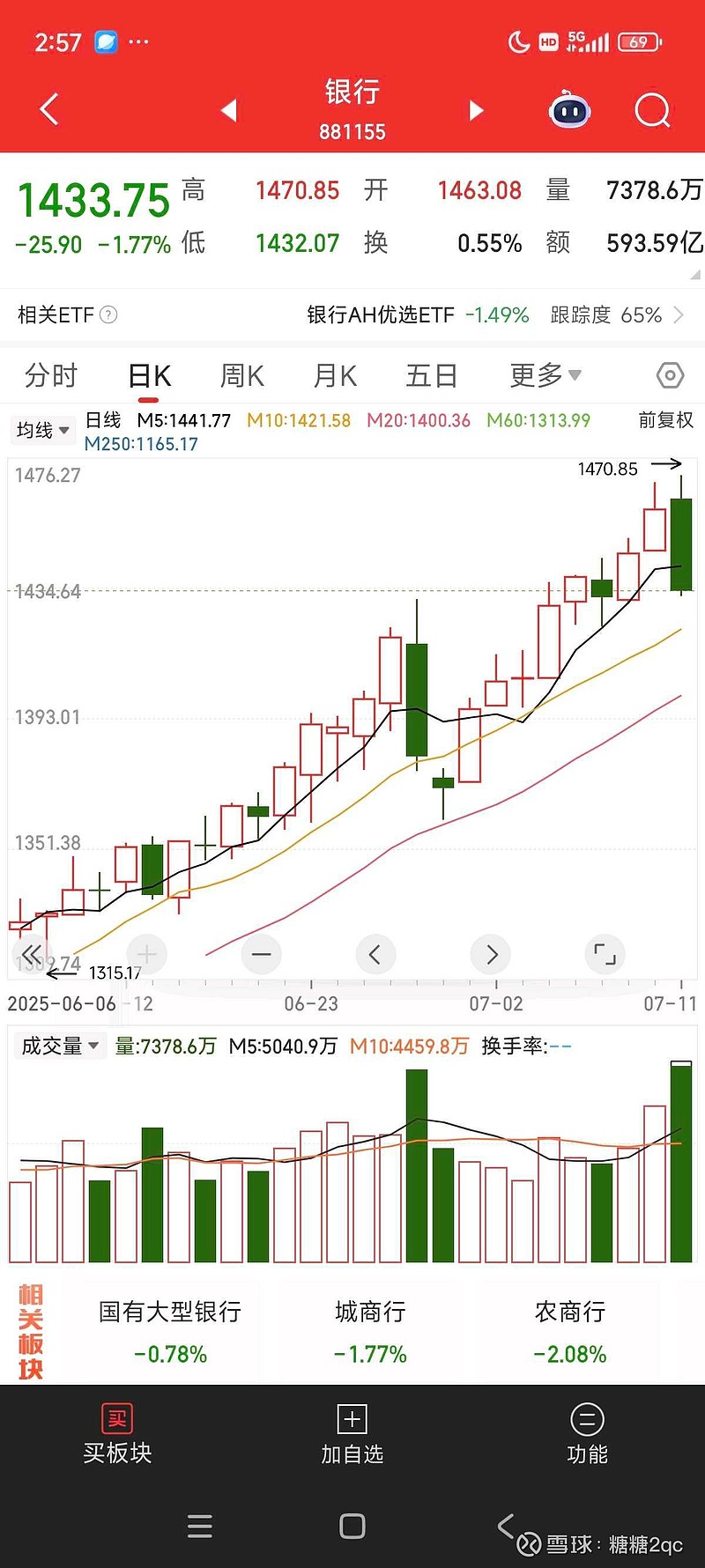Expand the 均线 indicator dropdown
This screenshot has width=705, height=1568.
(41, 431)
